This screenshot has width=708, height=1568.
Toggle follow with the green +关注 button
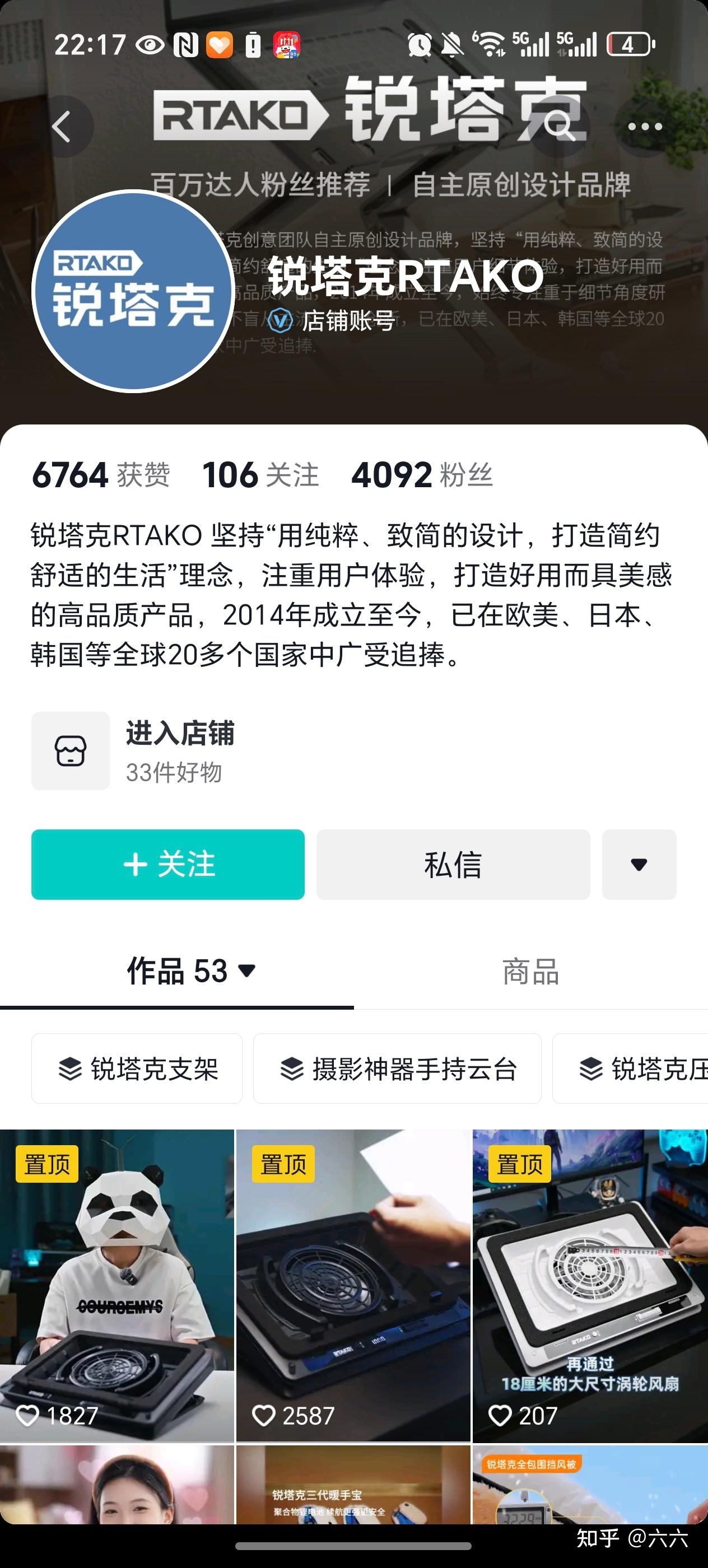click(167, 865)
